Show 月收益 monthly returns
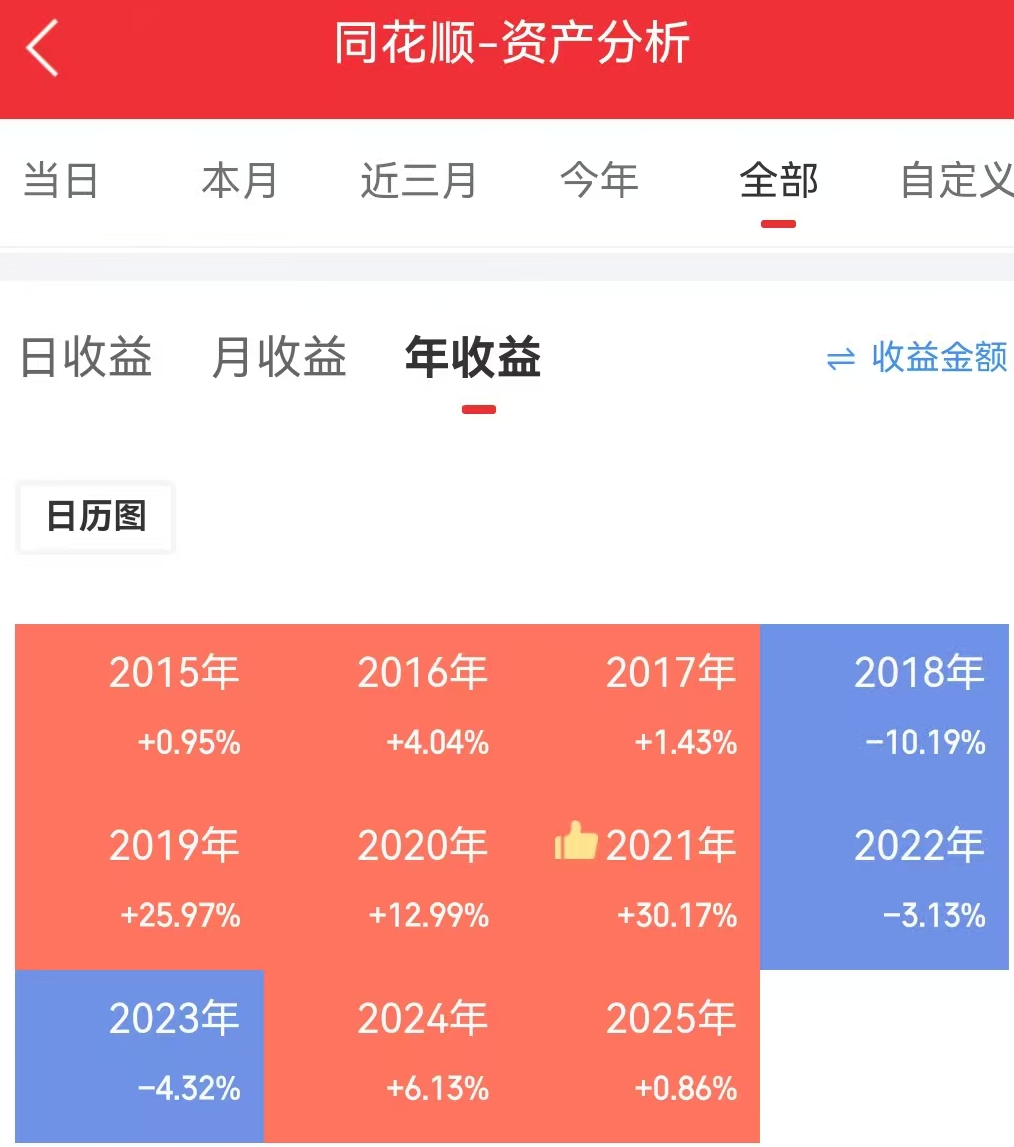Viewport: 1014px width, 1147px height. click(279, 358)
